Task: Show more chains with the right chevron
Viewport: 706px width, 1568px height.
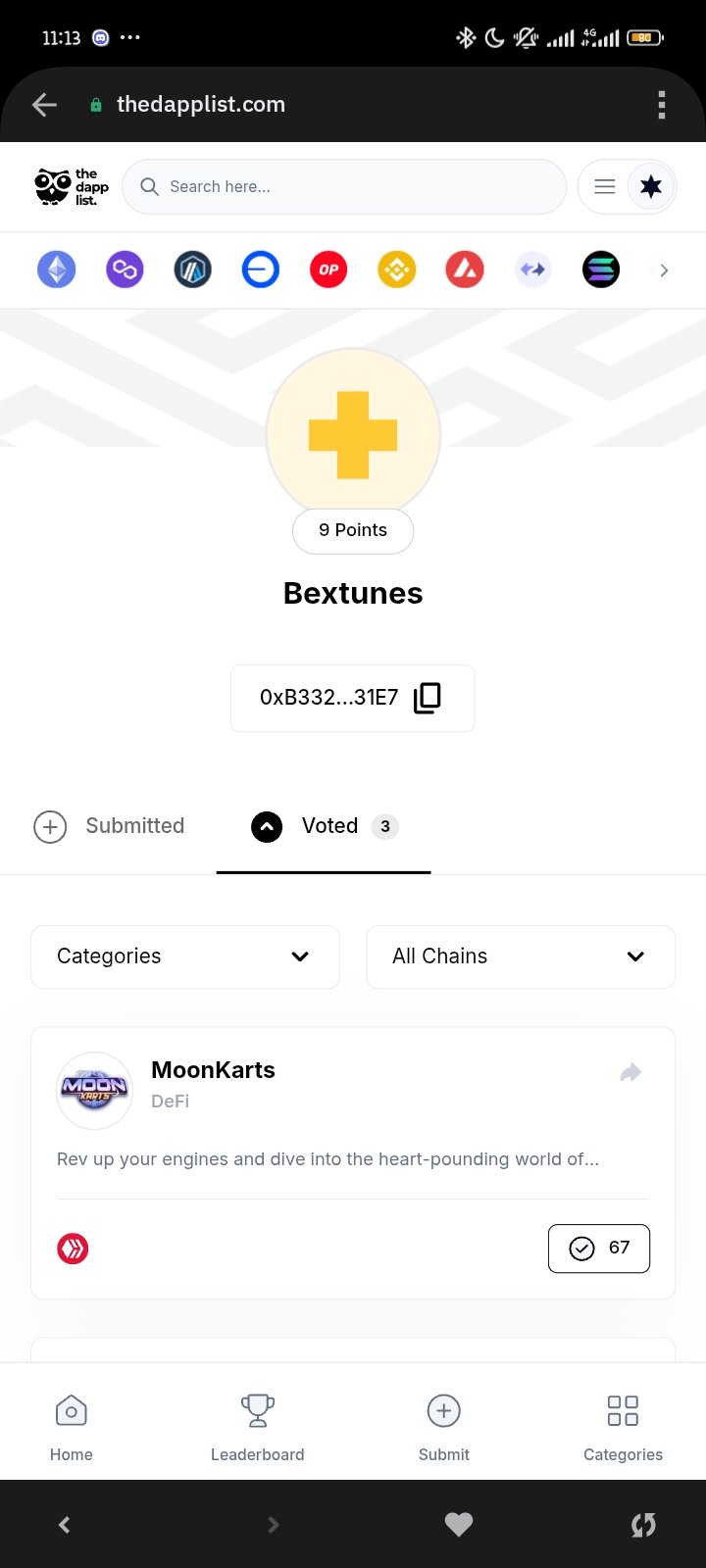Action: pyautogui.click(x=664, y=270)
